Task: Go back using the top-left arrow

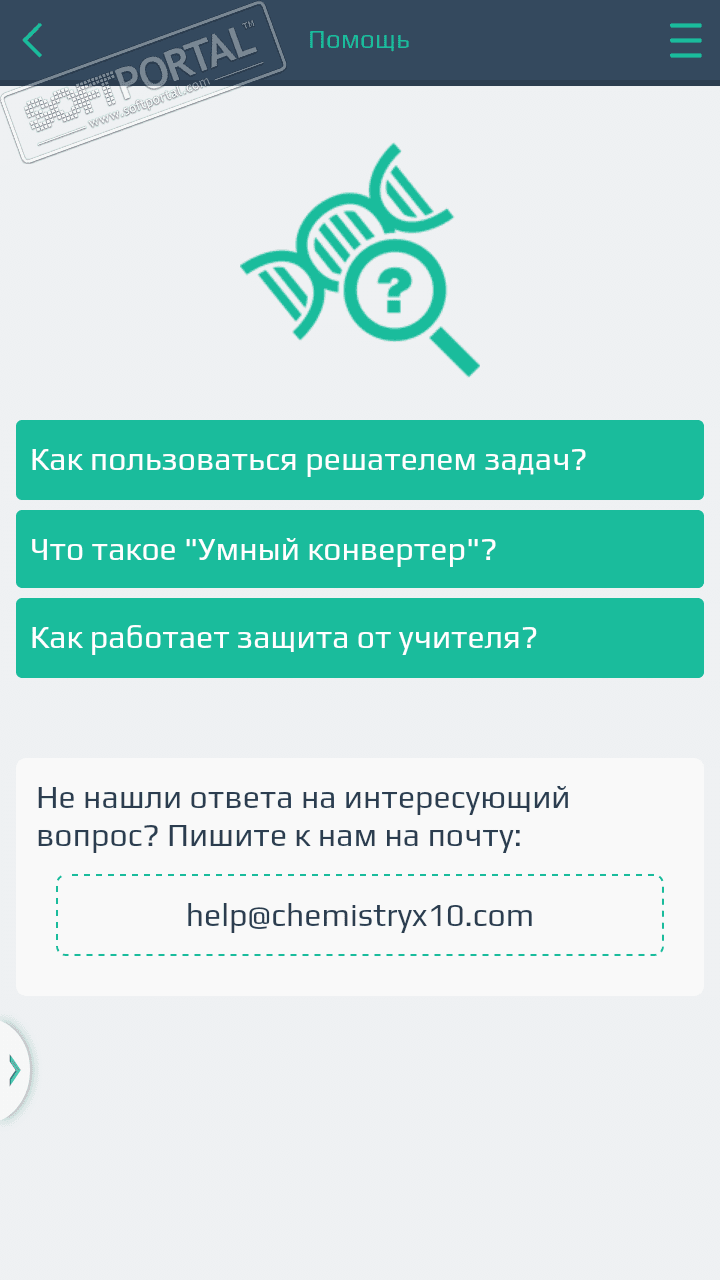Action: click(x=33, y=40)
